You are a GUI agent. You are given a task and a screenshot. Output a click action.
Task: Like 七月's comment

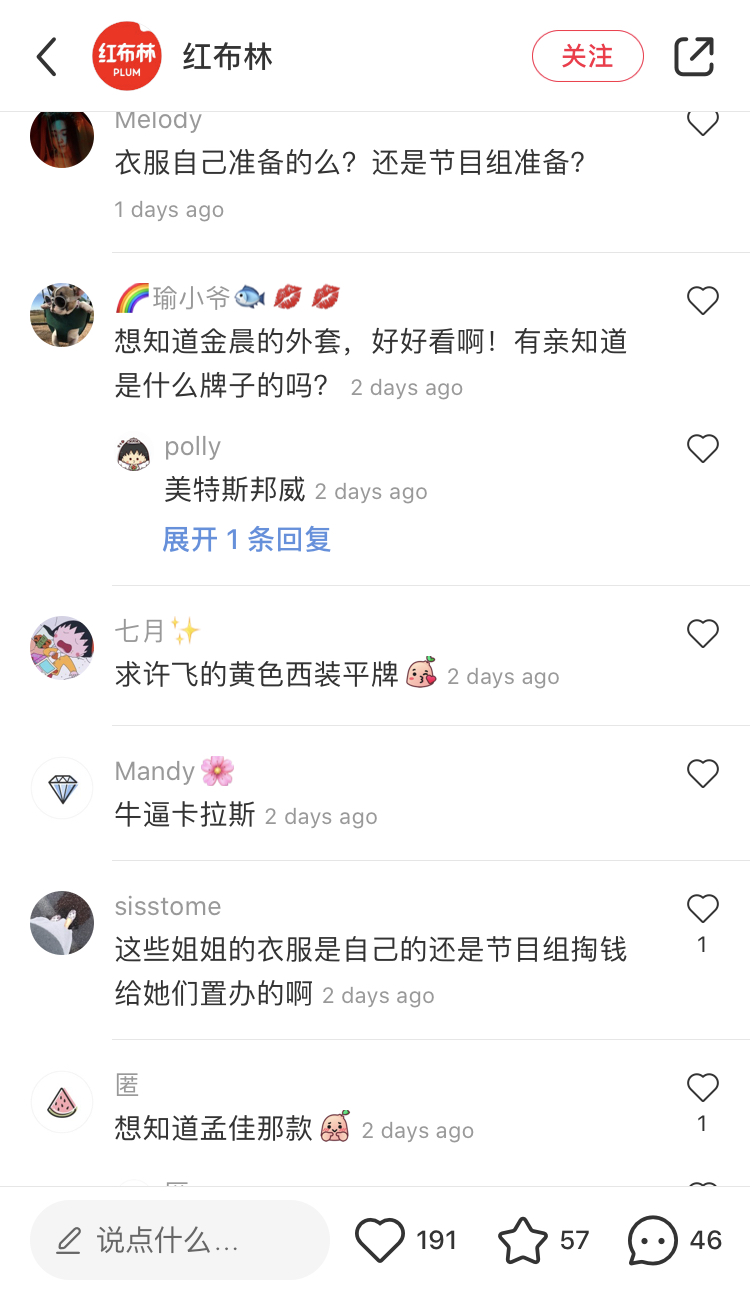tap(703, 633)
